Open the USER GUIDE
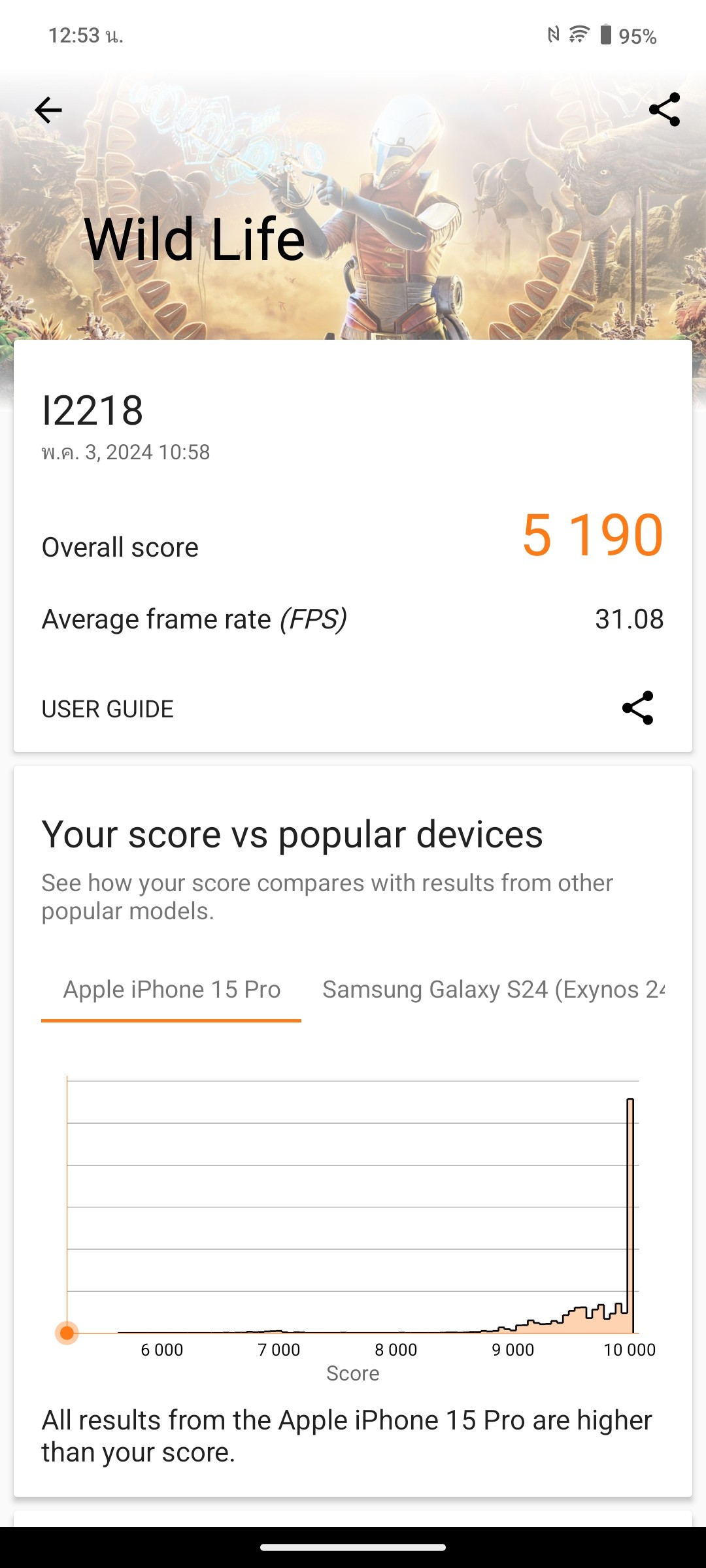Screen dimensions: 706x1568 point(108,709)
